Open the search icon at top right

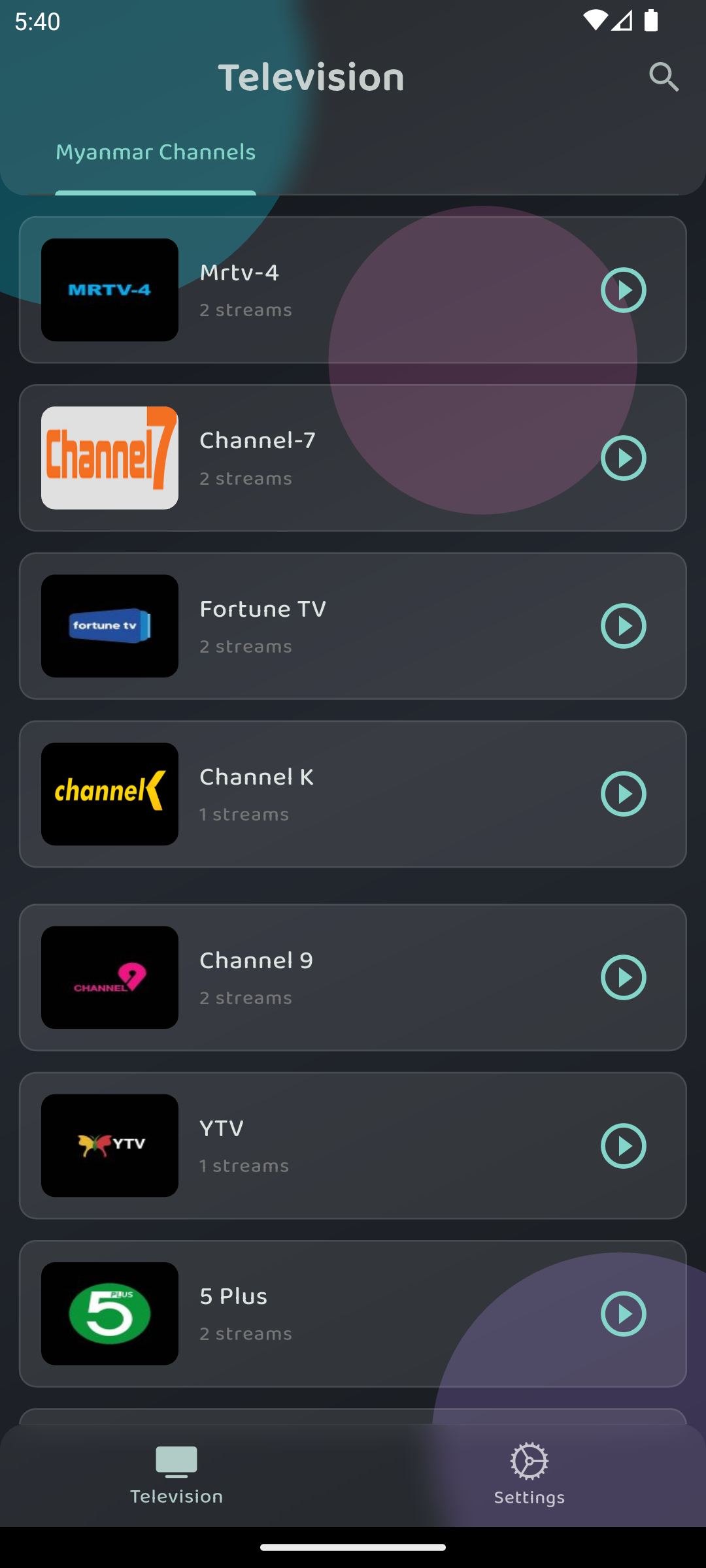point(664,76)
